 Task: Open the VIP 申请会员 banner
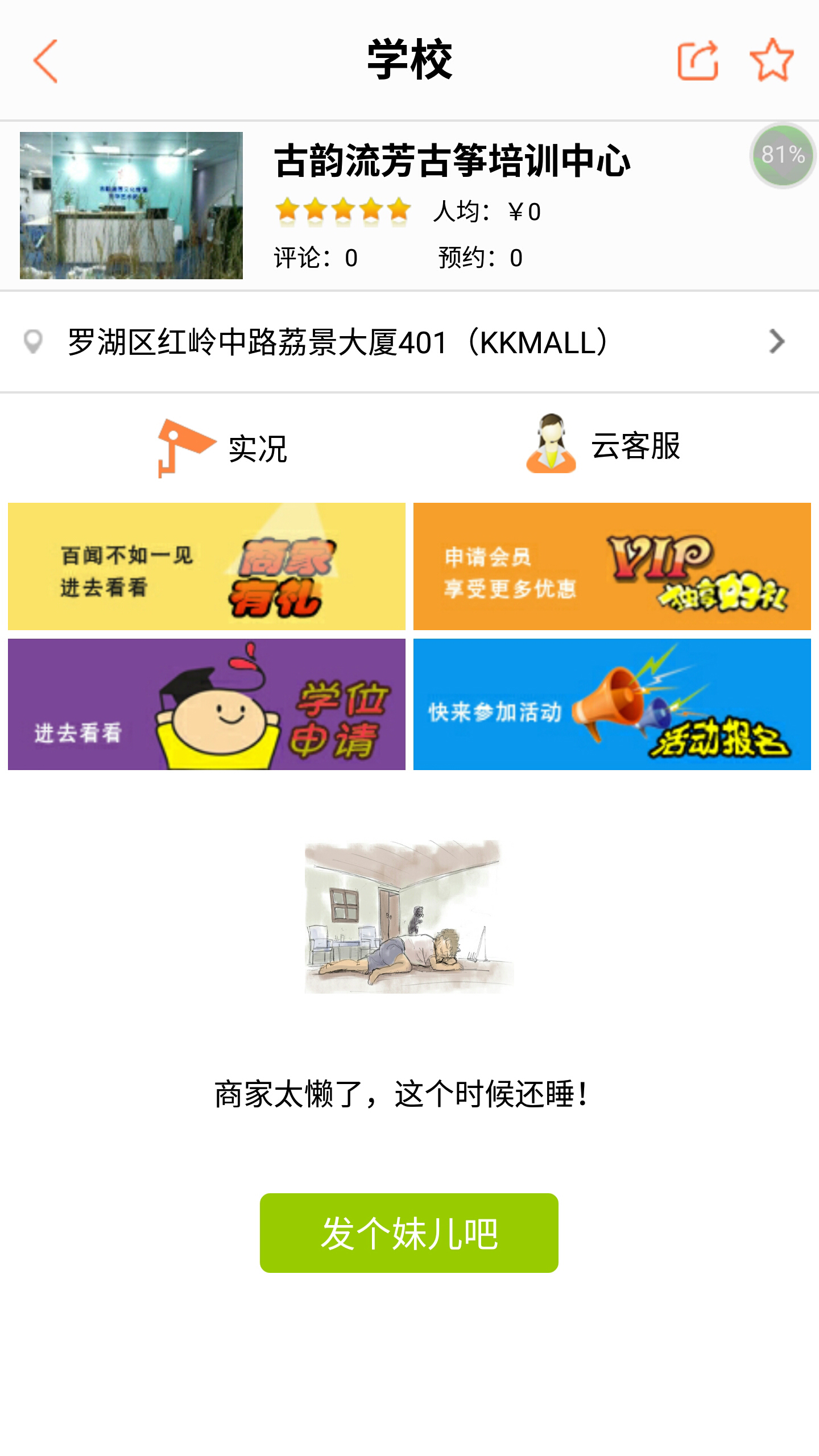tap(612, 566)
